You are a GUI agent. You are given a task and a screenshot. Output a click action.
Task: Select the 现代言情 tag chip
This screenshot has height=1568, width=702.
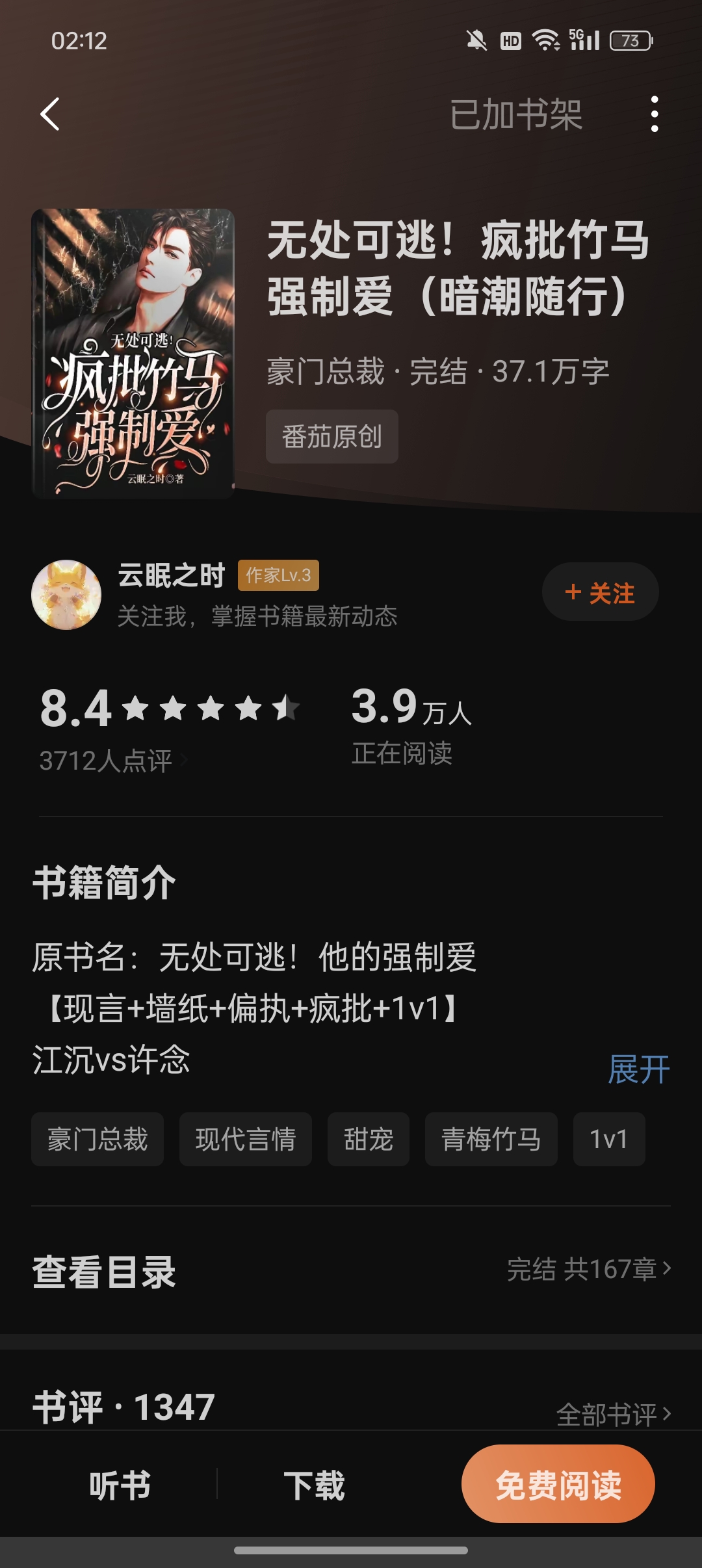[246, 1139]
